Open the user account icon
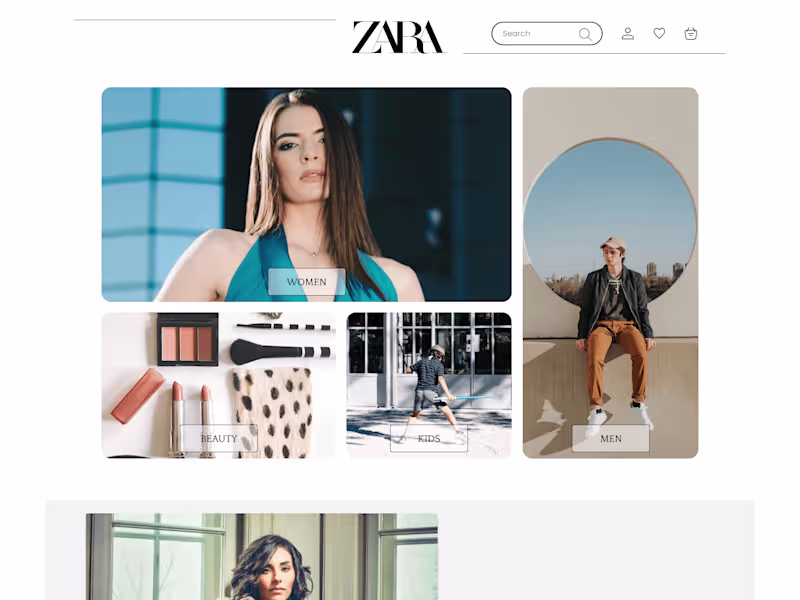Image resolution: width=800 pixels, height=600 pixels. tap(628, 33)
